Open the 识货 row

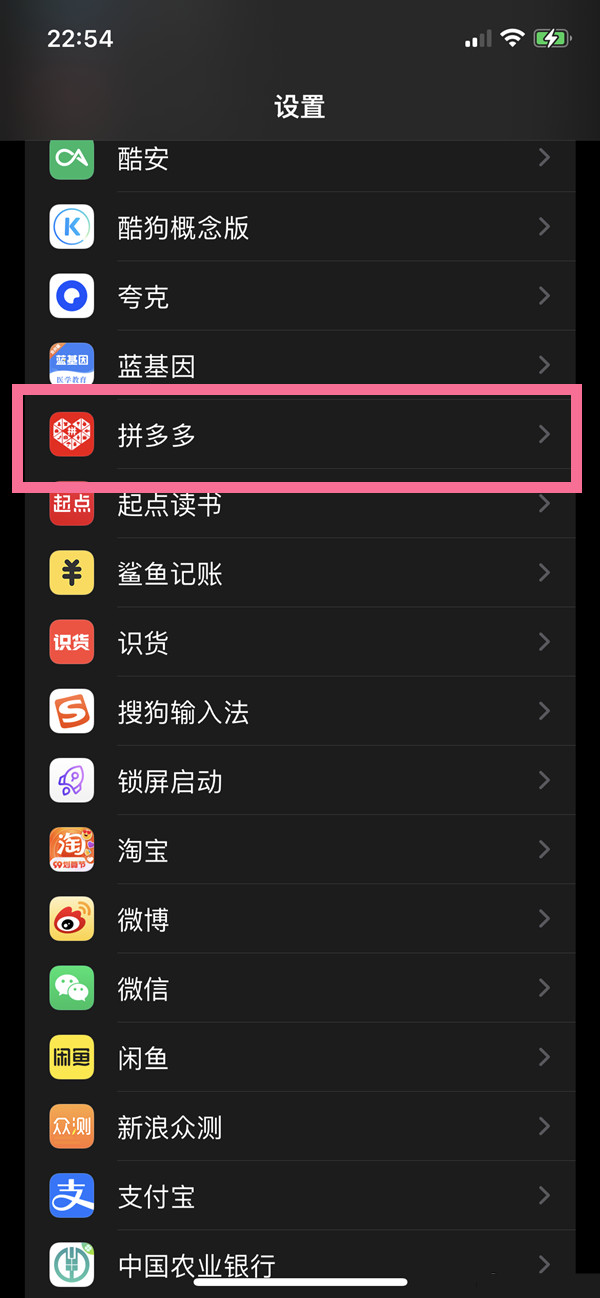(x=300, y=642)
